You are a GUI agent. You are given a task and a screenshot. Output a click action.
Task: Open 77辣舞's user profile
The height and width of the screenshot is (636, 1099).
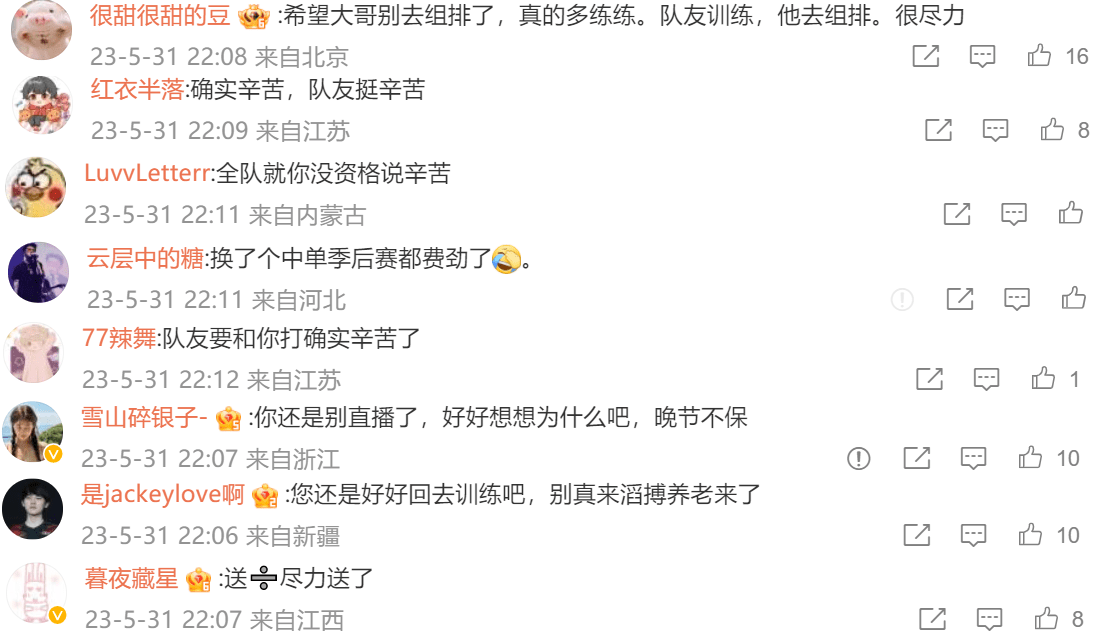click(x=120, y=339)
